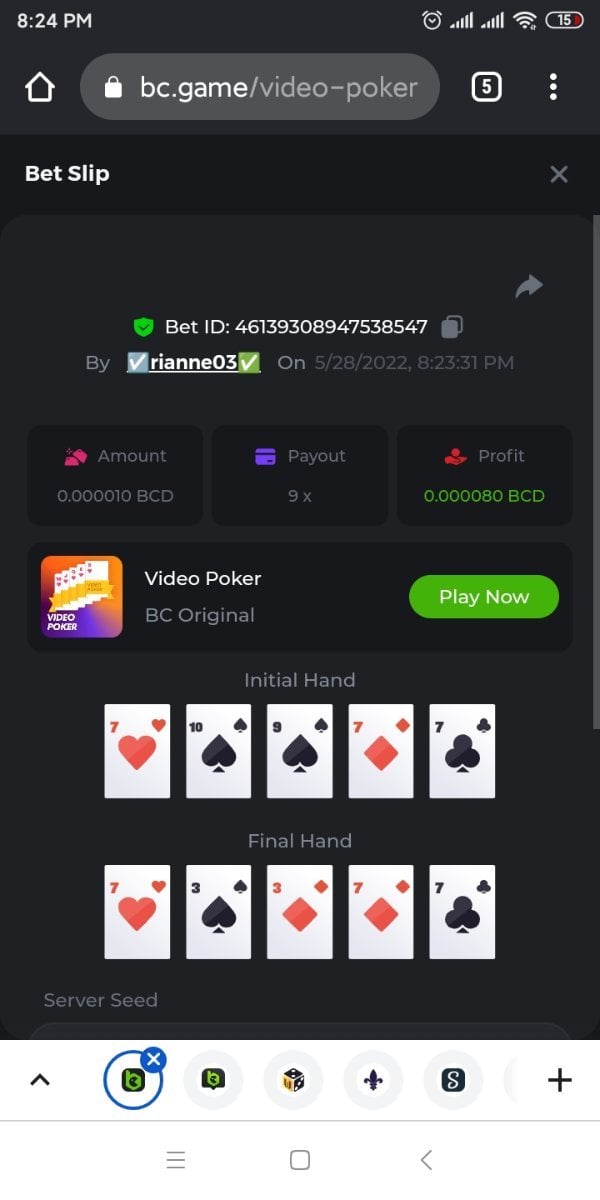Switch to the dice icon tab
Screen dimensions: 600x1200
point(293,1080)
